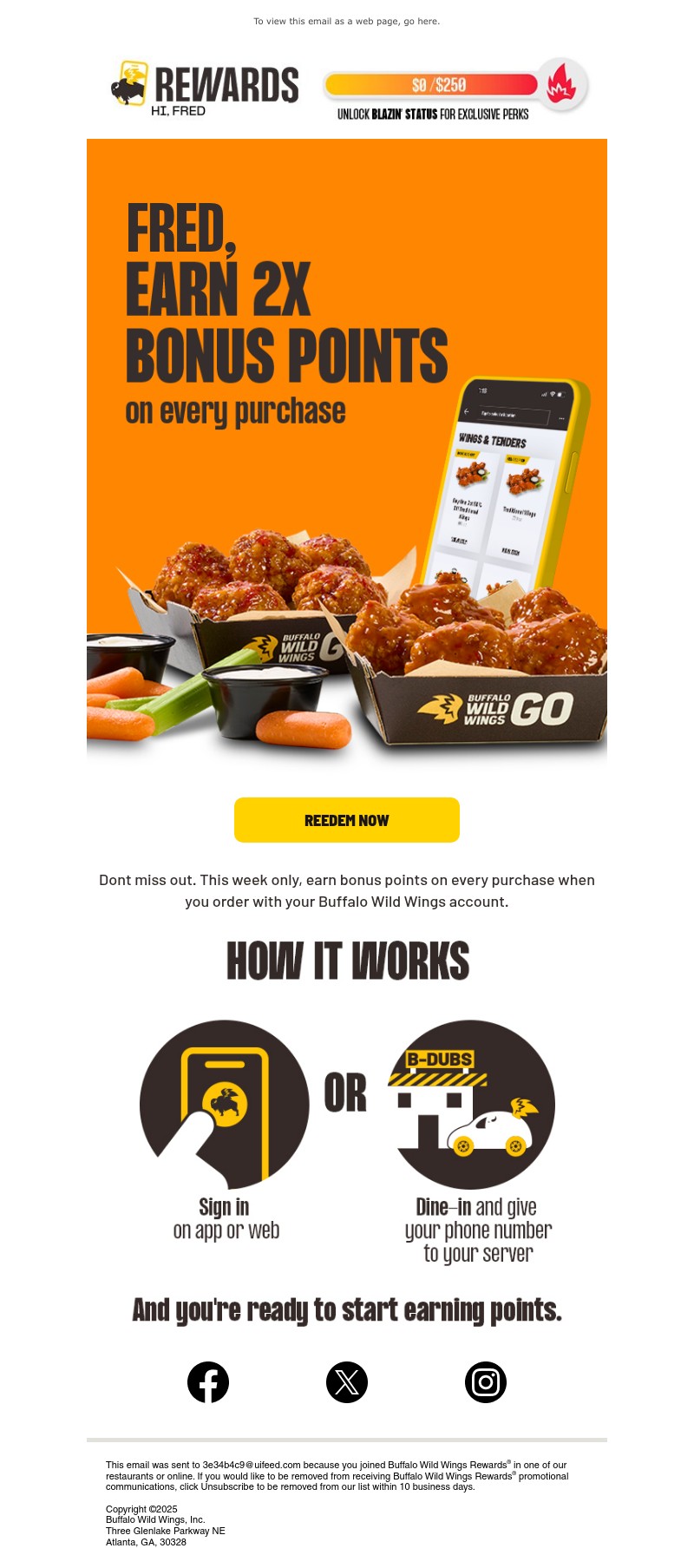The image size is (694, 1568).
Task: Open the email web view via go here link
Action: click(x=424, y=21)
